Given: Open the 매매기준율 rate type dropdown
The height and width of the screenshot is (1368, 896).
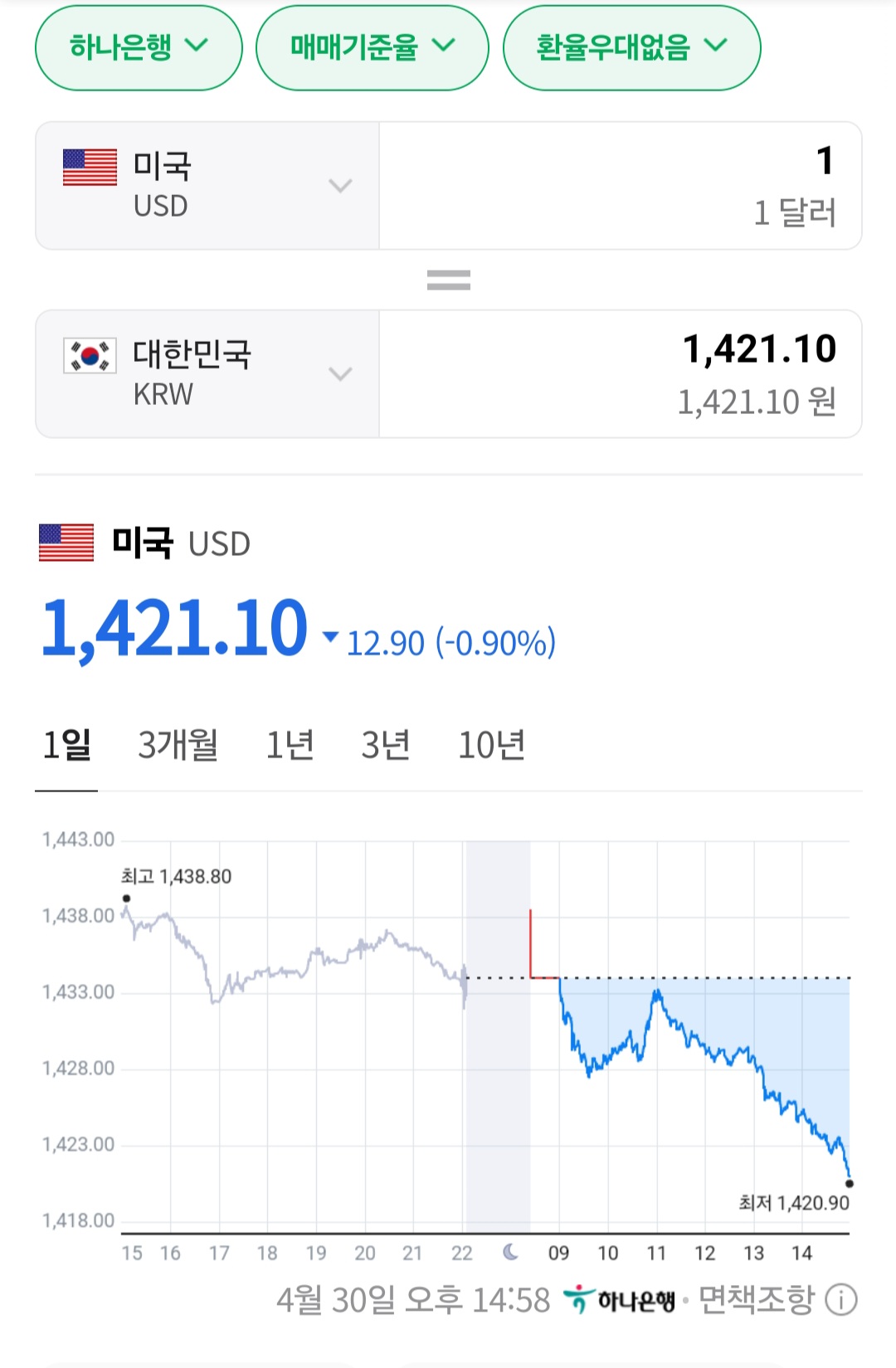Looking at the screenshot, I should (372, 47).
